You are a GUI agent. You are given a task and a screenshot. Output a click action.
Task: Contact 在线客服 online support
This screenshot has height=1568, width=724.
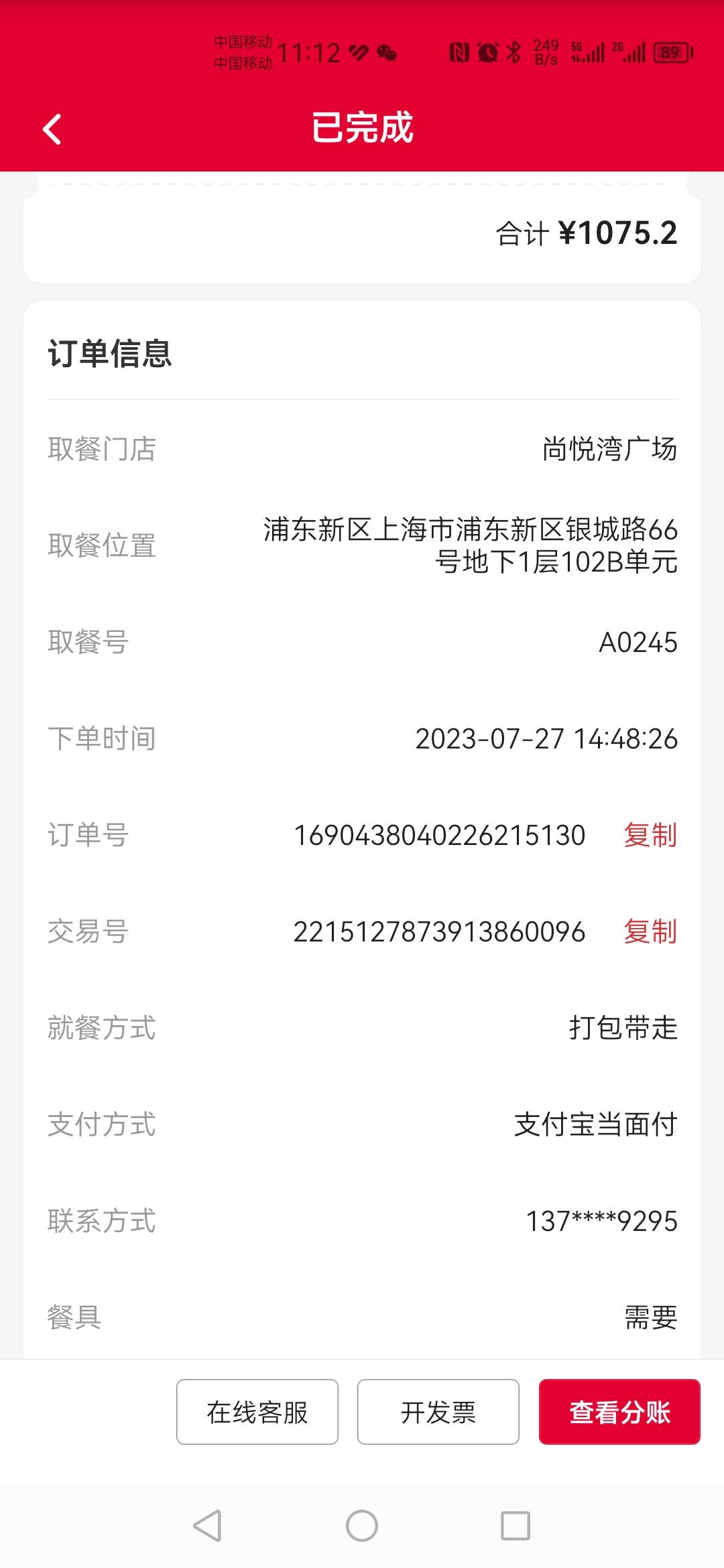point(257,1412)
